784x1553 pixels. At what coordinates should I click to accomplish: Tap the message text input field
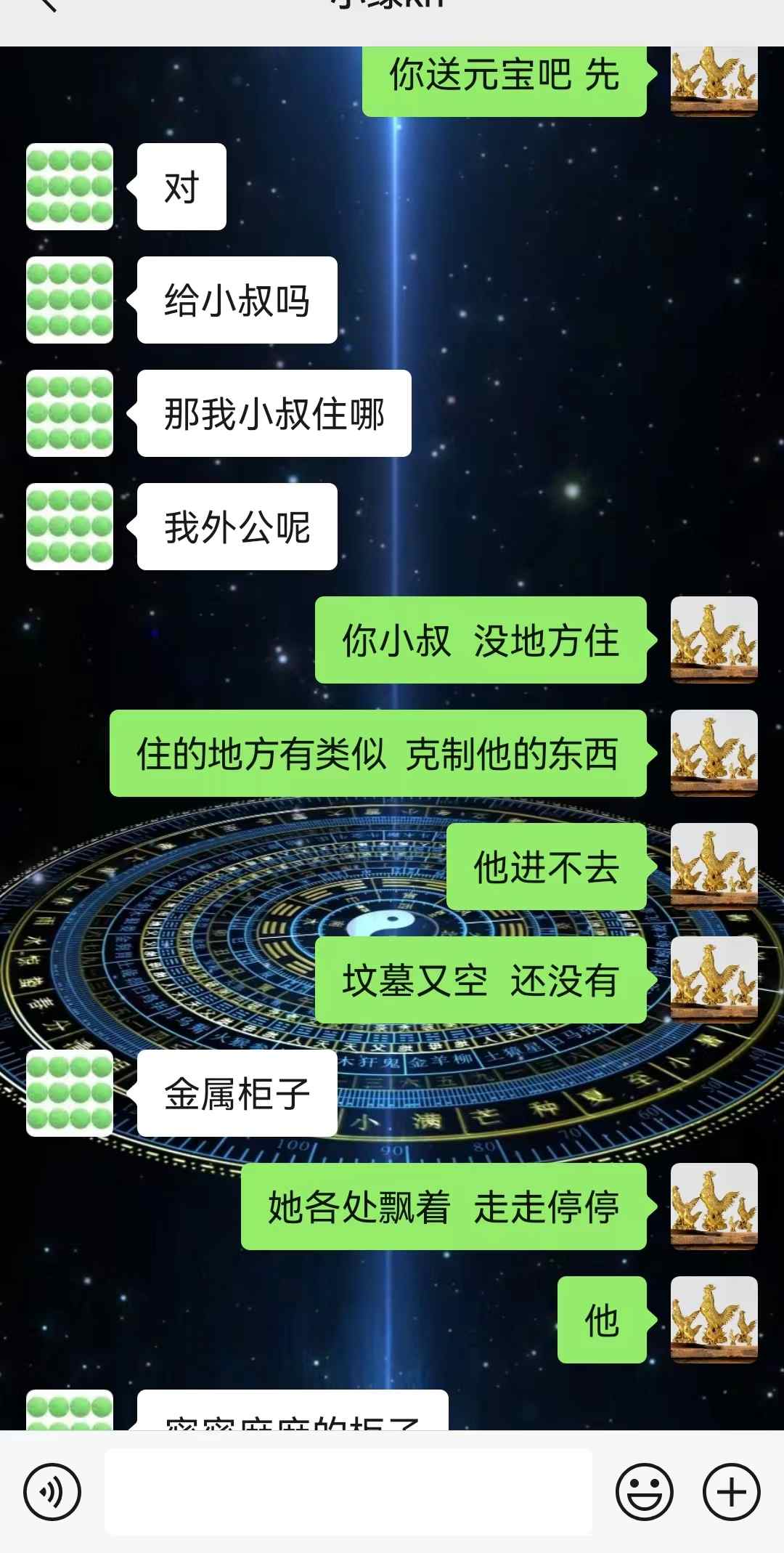coord(348,1492)
